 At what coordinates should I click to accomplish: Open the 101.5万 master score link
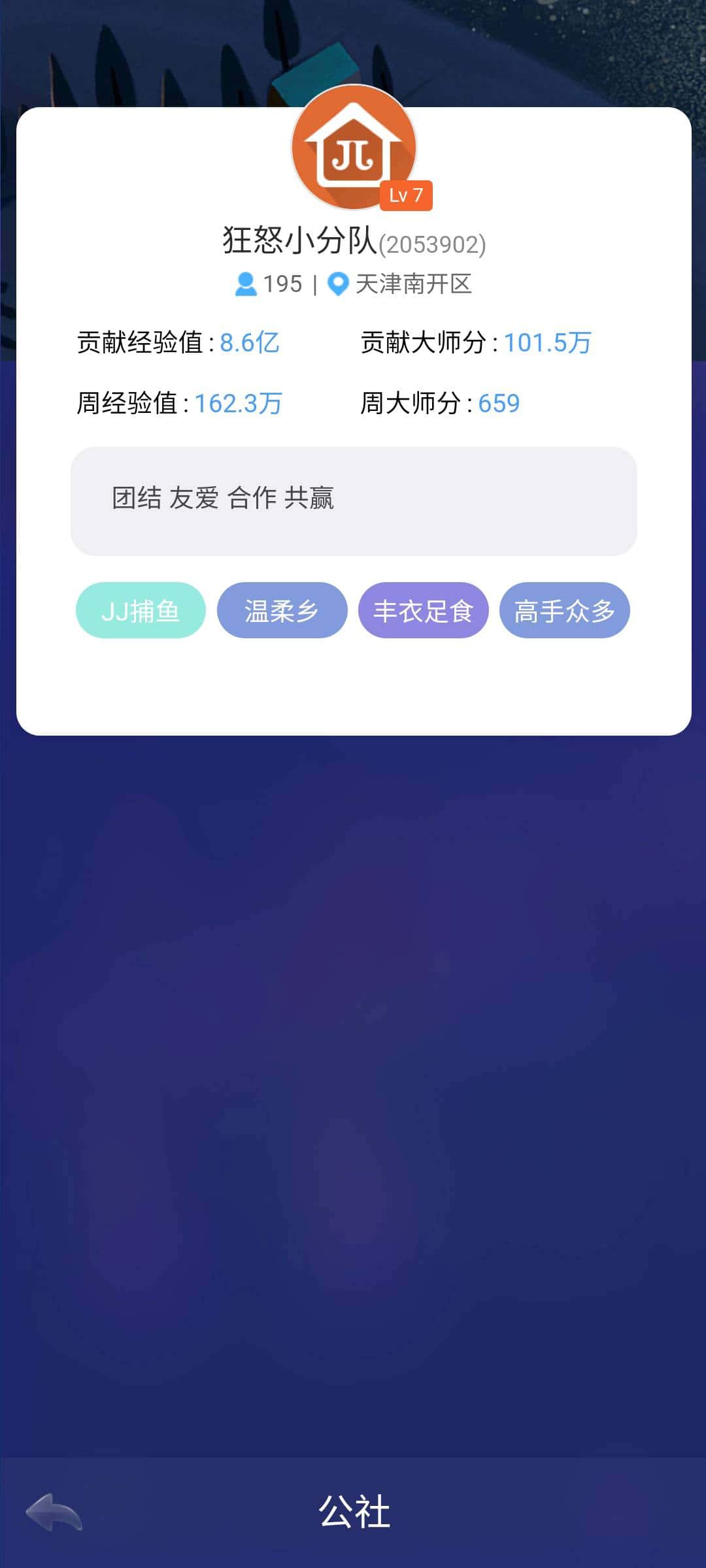[549, 341]
